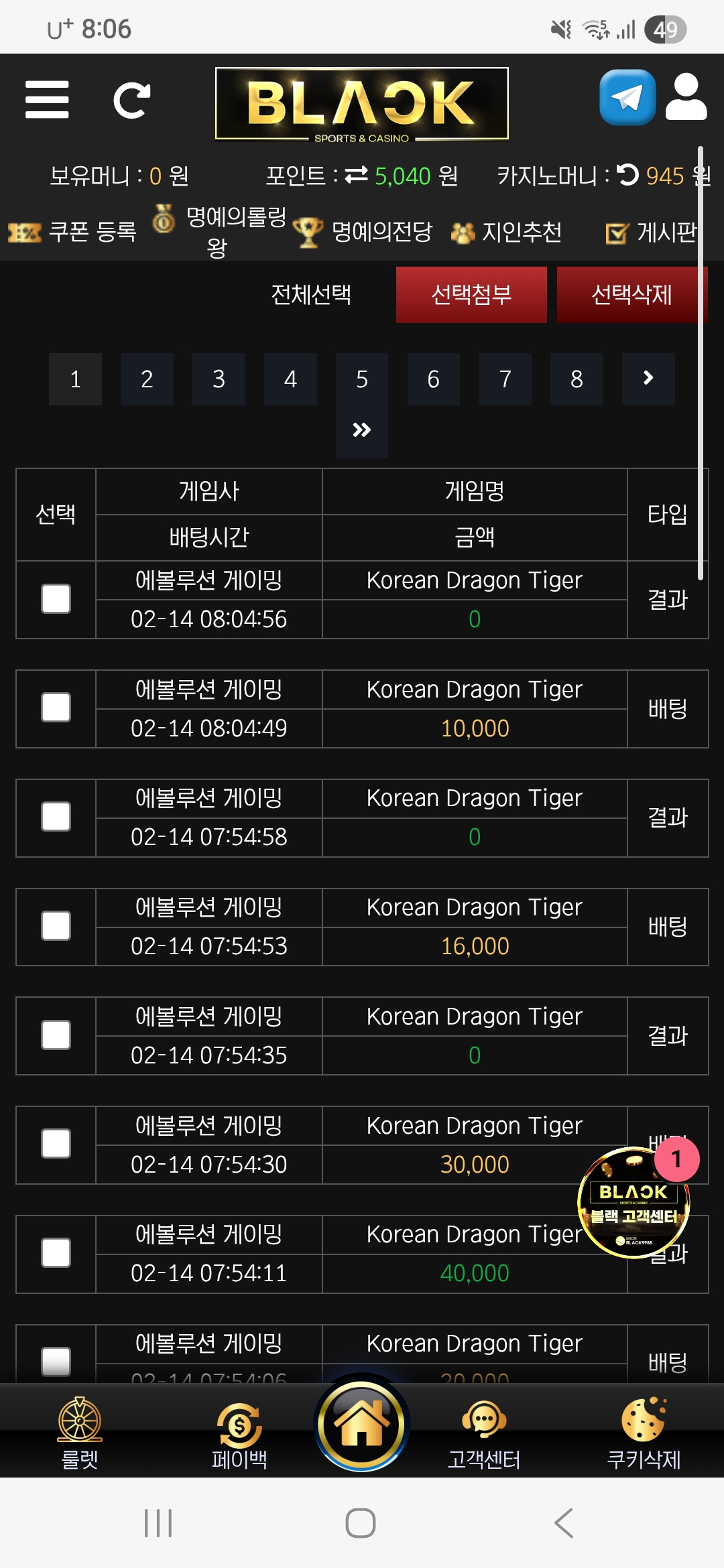The image size is (724, 1568).
Task: Check the 08:04:49 betting row checkbox
Action: point(55,708)
